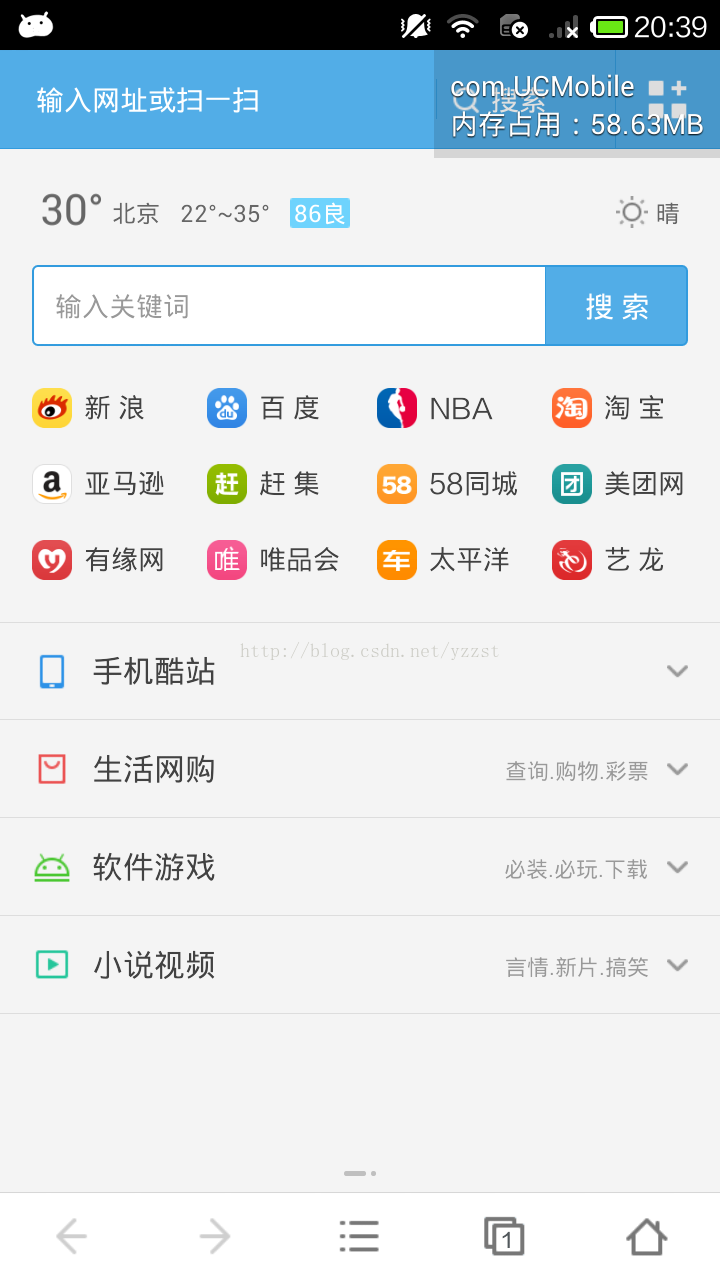Open the 淘宝 Taobao shortcut
Viewport: 720px width, 1280px height.
[609, 408]
